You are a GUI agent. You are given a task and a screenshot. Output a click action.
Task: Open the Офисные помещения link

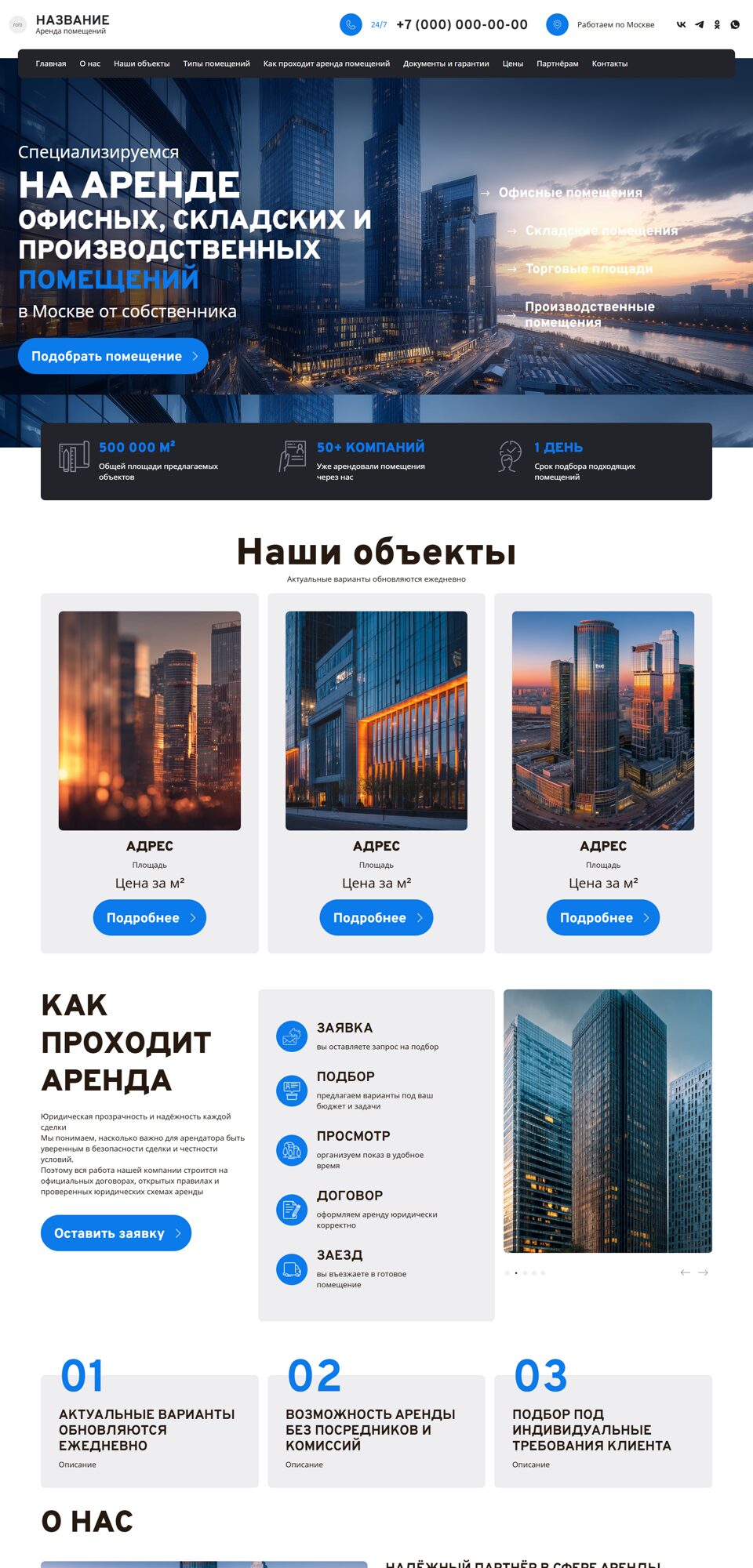[x=569, y=193]
